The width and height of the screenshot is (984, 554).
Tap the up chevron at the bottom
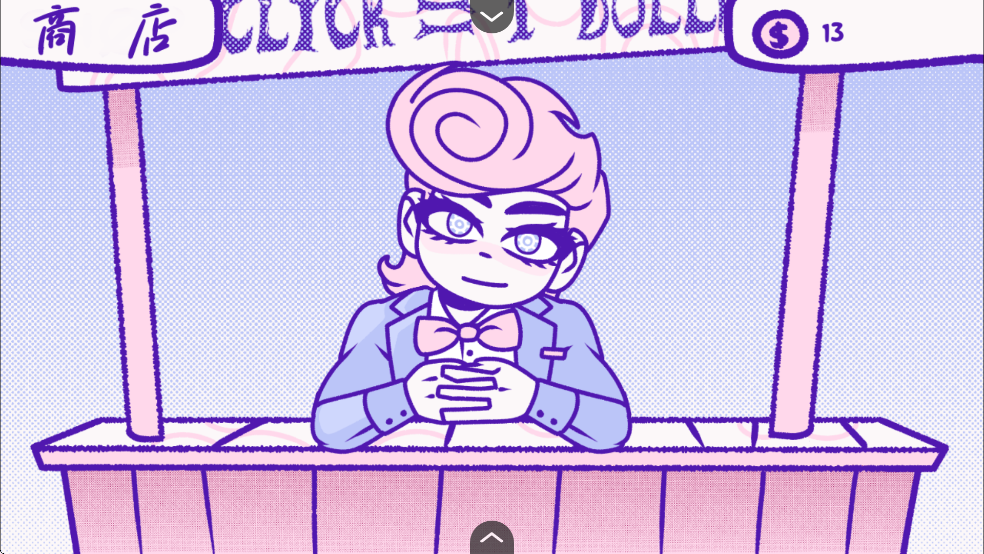tap(491, 538)
